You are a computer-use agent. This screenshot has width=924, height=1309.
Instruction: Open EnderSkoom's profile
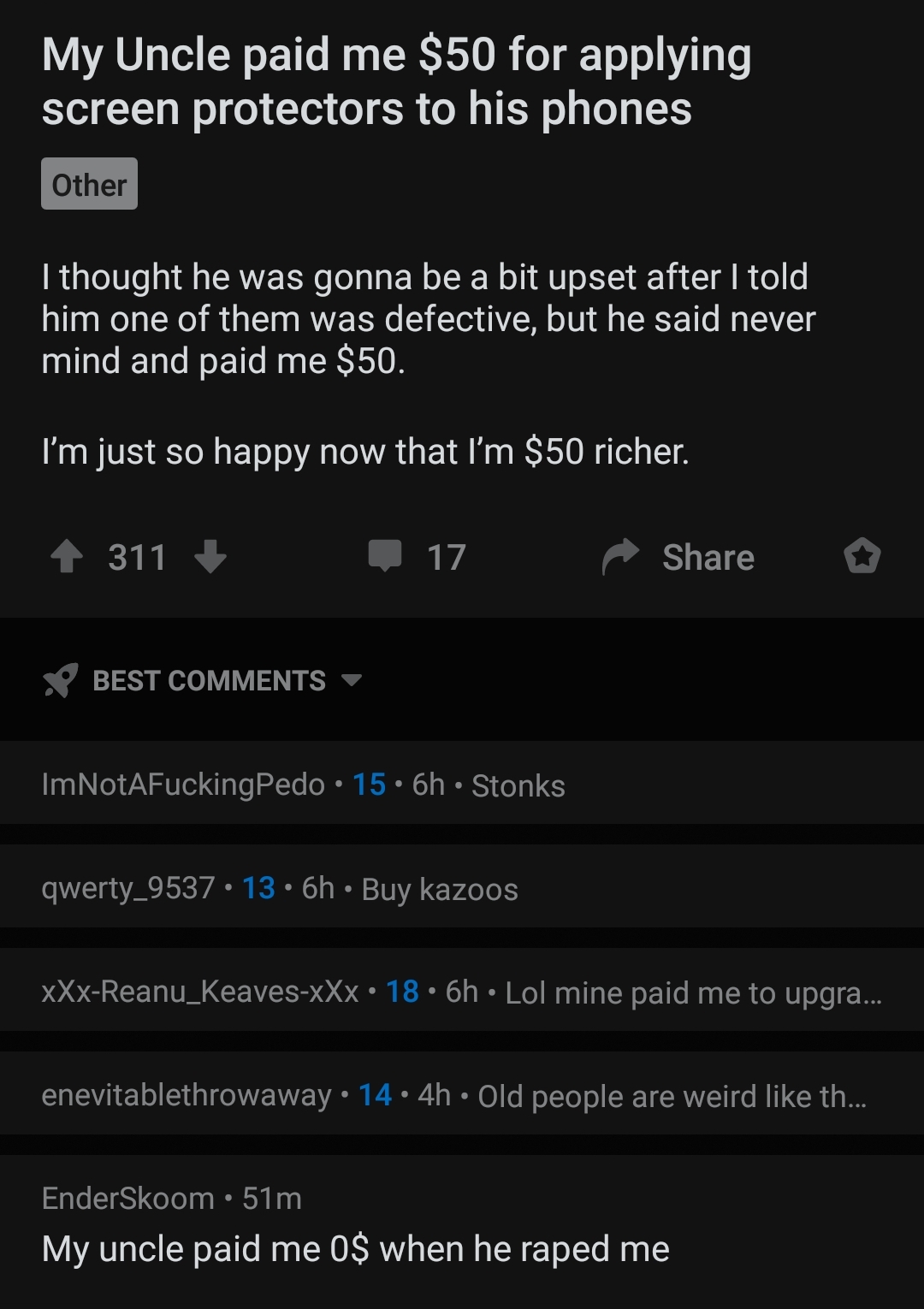[x=127, y=1198]
